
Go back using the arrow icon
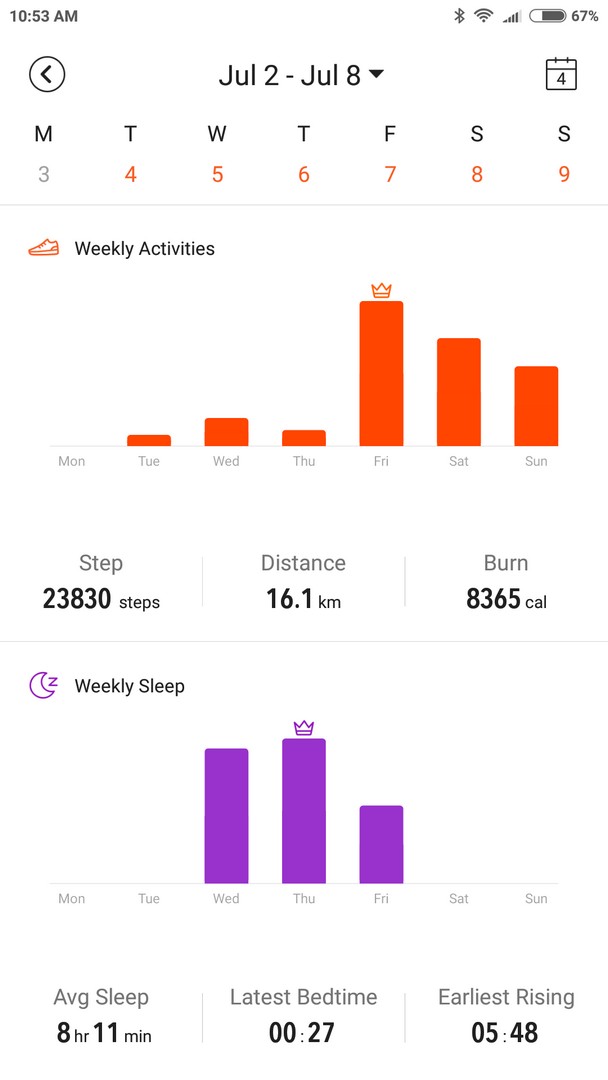point(47,74)
